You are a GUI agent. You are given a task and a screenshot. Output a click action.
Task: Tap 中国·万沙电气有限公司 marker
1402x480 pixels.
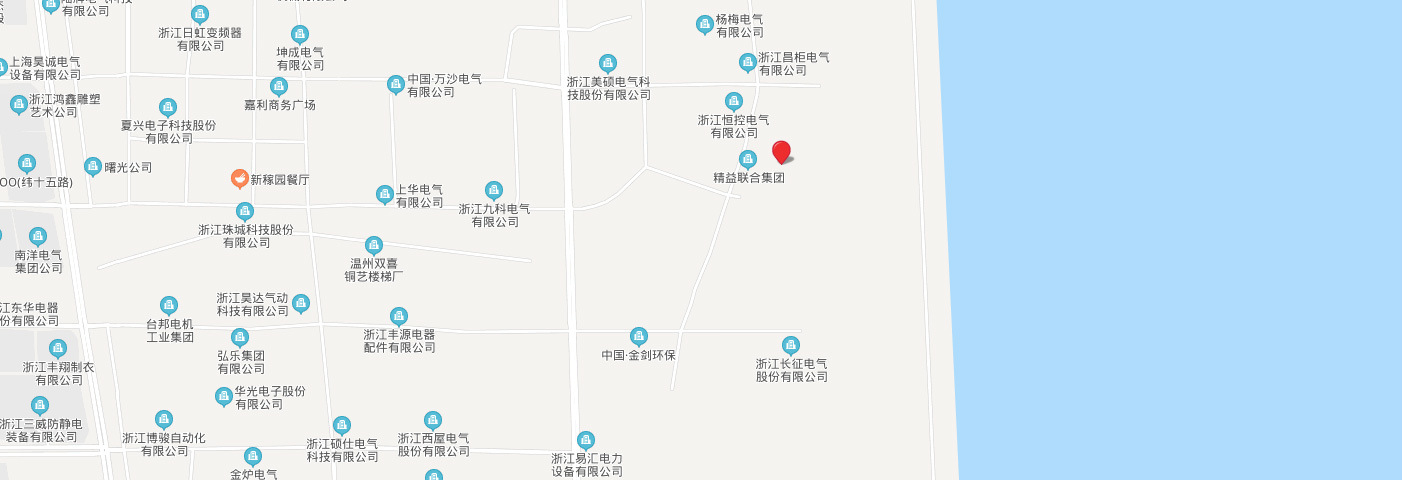click(x=395, y=85)
